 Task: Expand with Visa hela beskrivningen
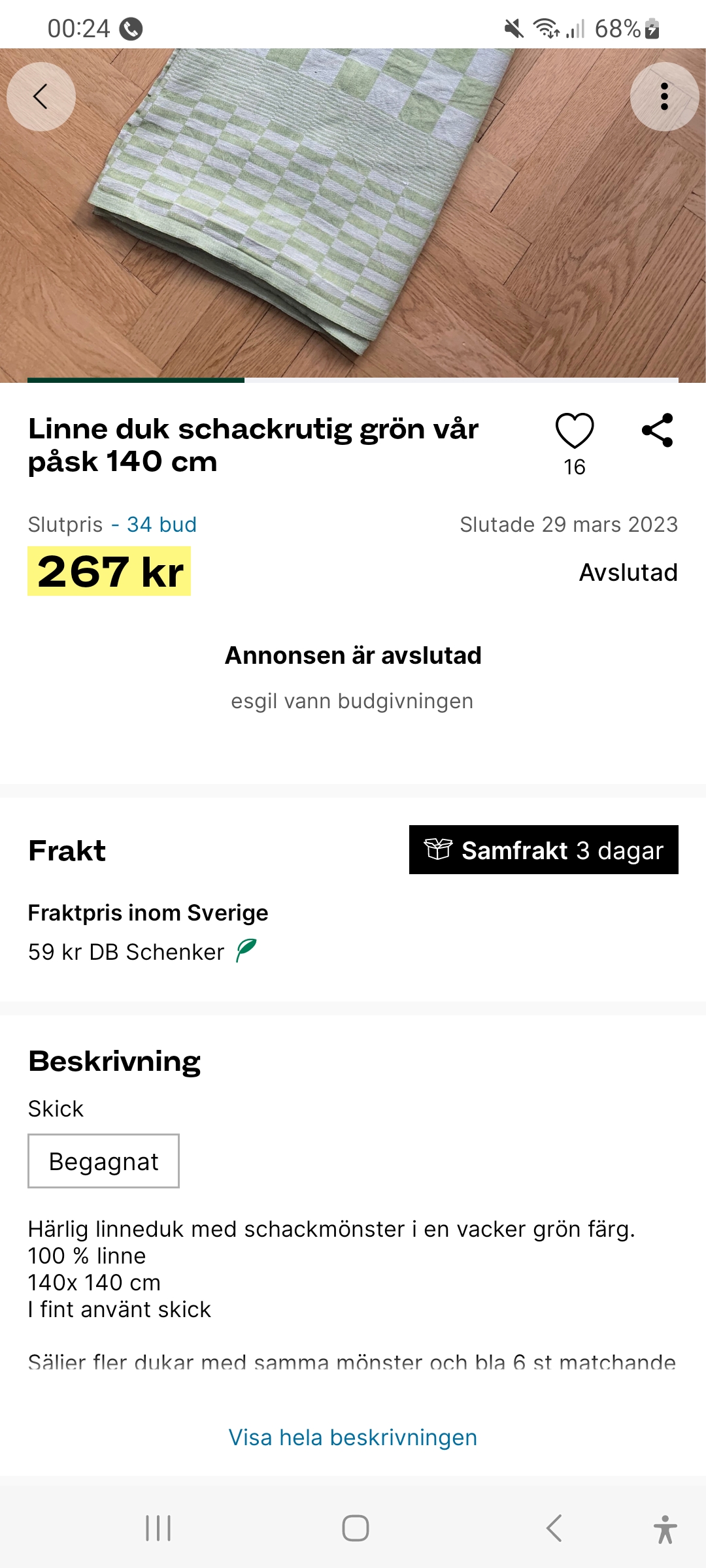coord(352,1437)
